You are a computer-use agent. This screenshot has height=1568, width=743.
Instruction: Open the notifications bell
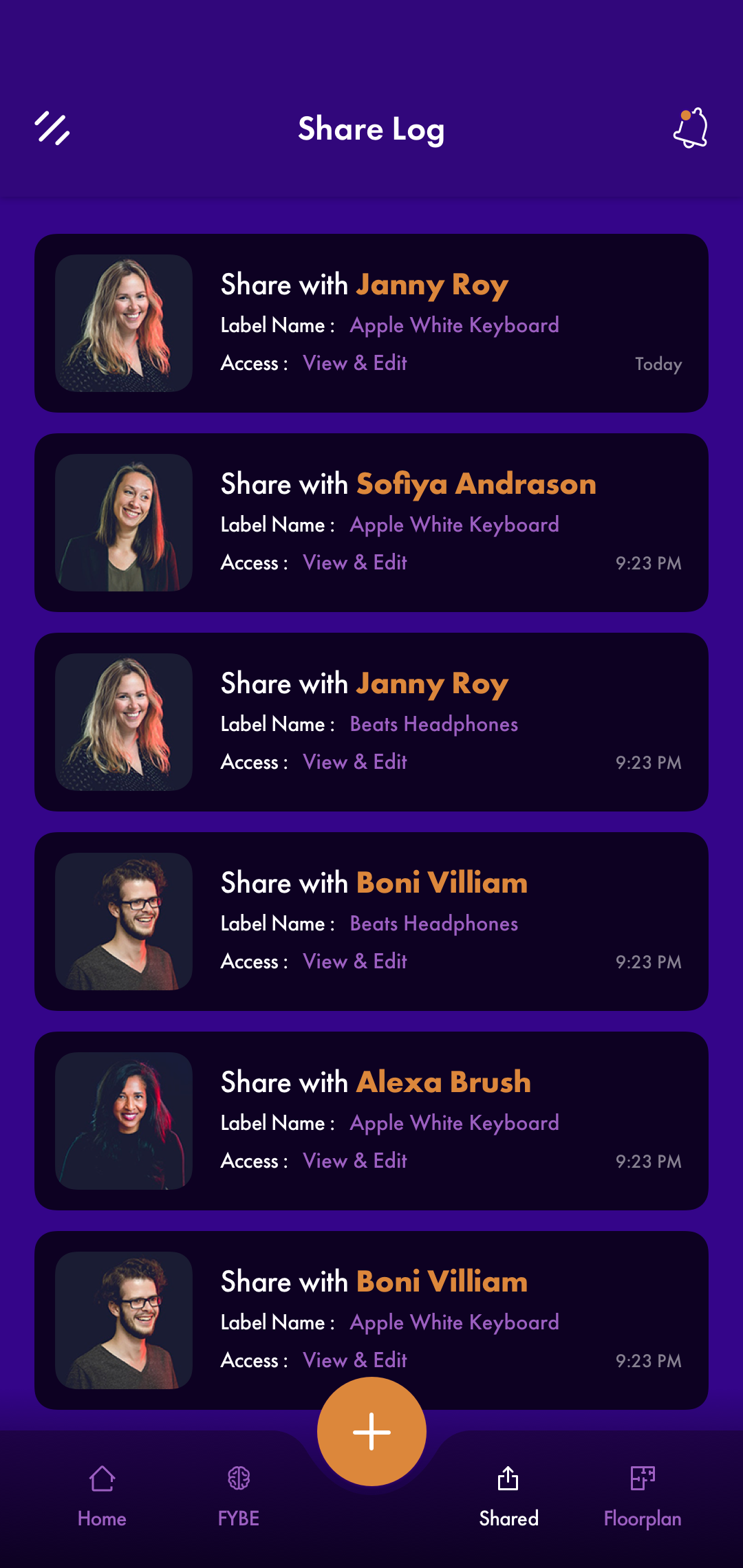[690, 128]
